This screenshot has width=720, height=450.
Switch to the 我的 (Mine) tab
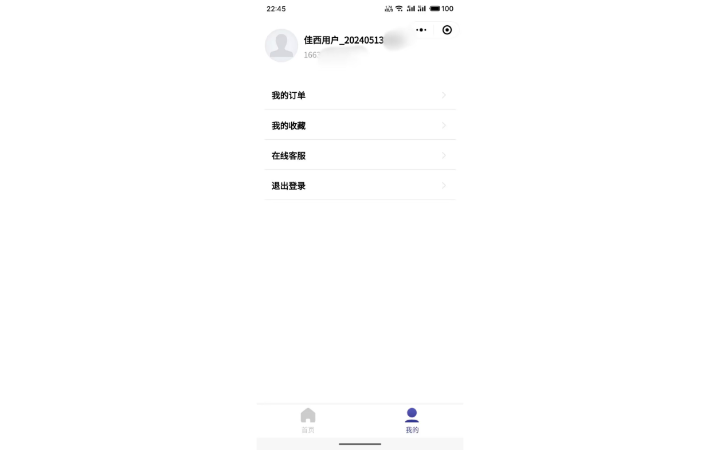pyautogui.click(x=412, y=419)
